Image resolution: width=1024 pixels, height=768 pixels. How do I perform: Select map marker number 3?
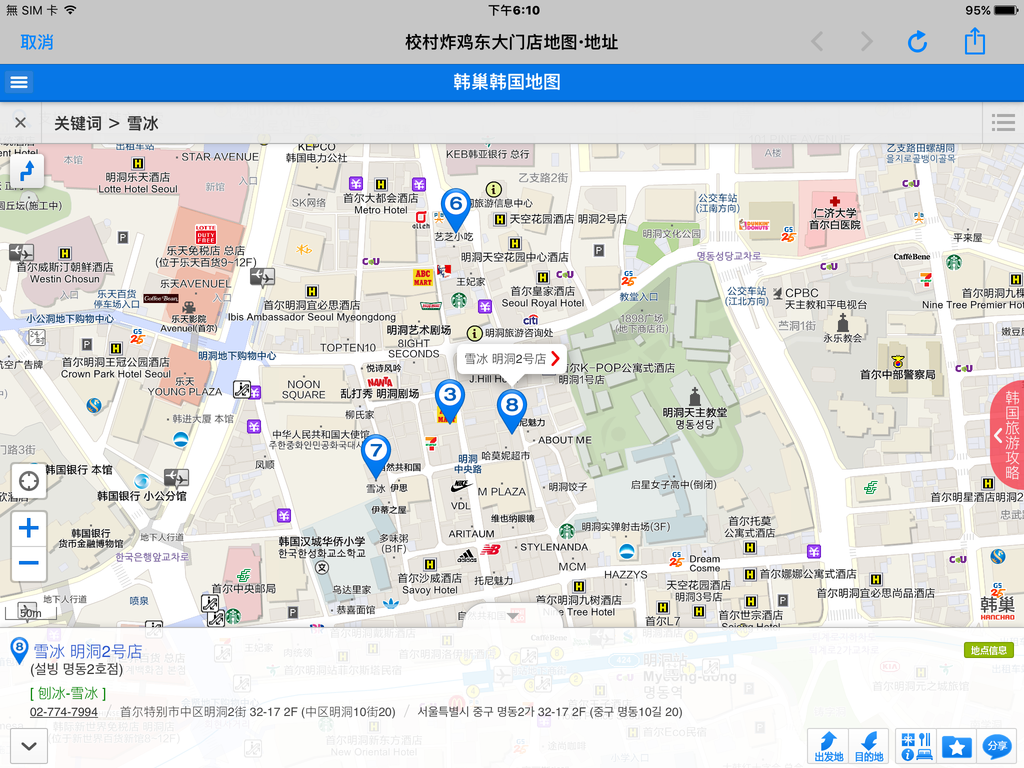(450, 397)
